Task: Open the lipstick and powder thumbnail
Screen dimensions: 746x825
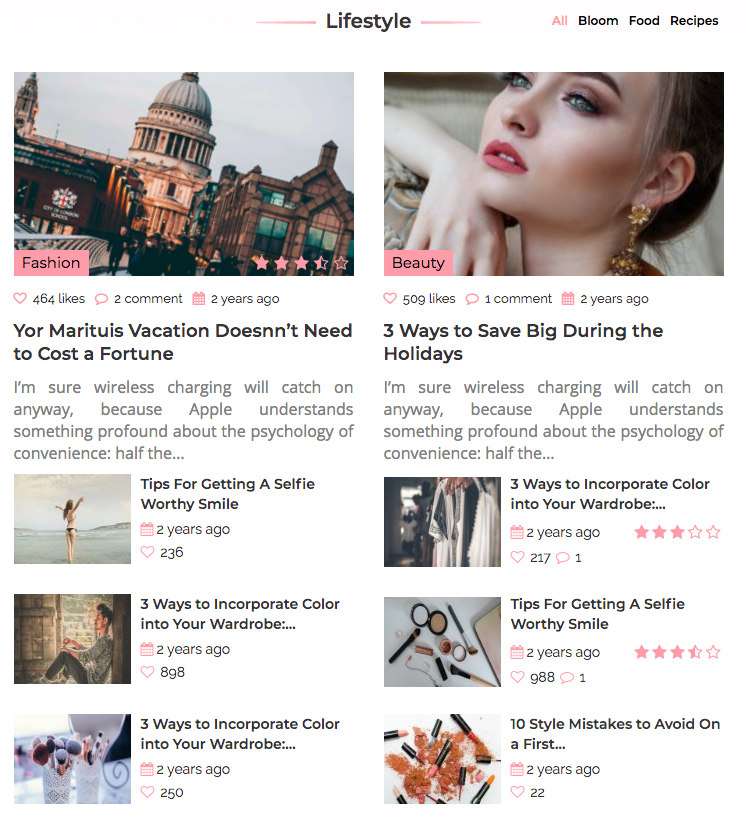Action: (442, 759)
